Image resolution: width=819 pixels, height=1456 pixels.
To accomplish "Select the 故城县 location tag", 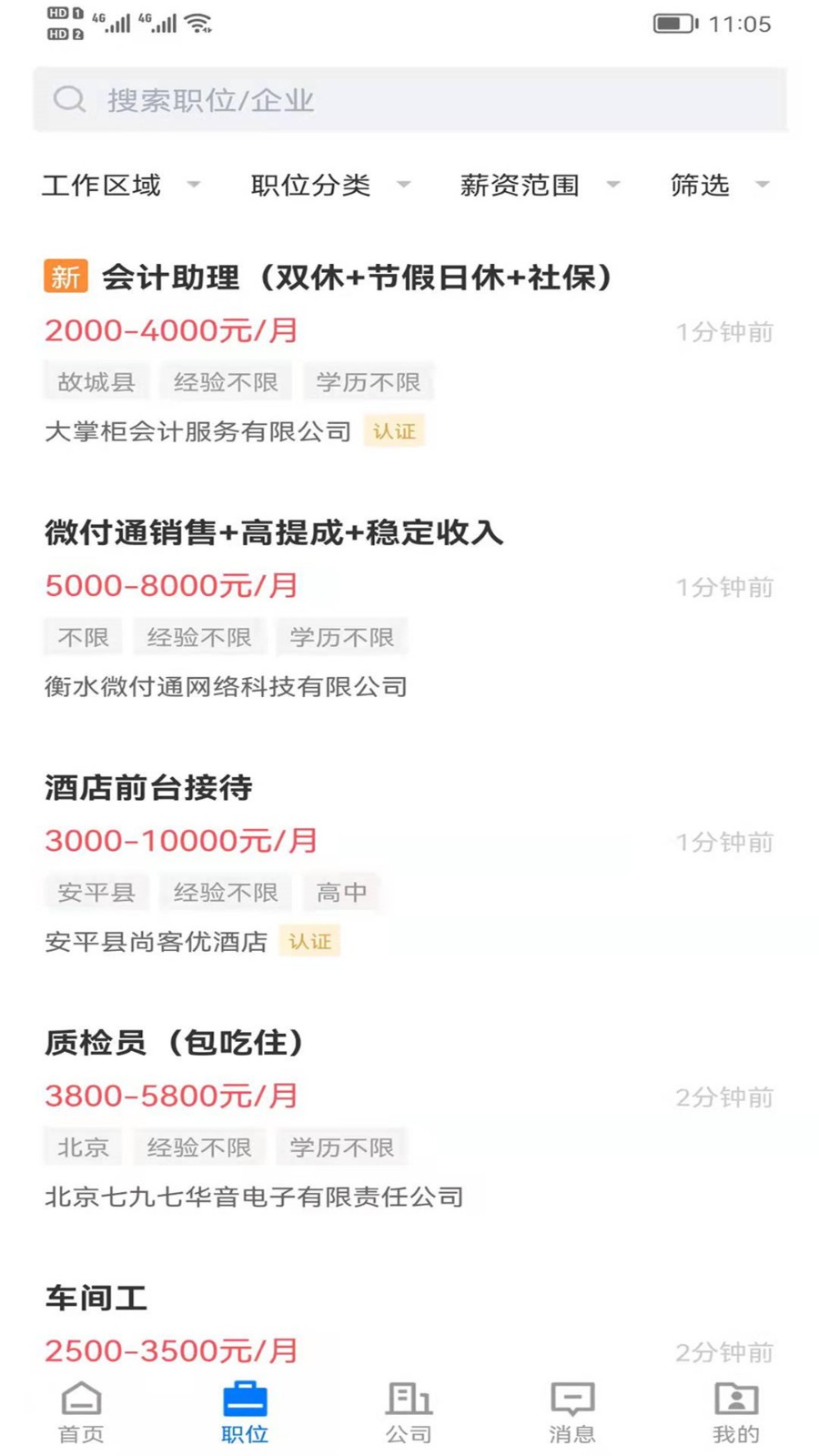I will coord(95,381).
